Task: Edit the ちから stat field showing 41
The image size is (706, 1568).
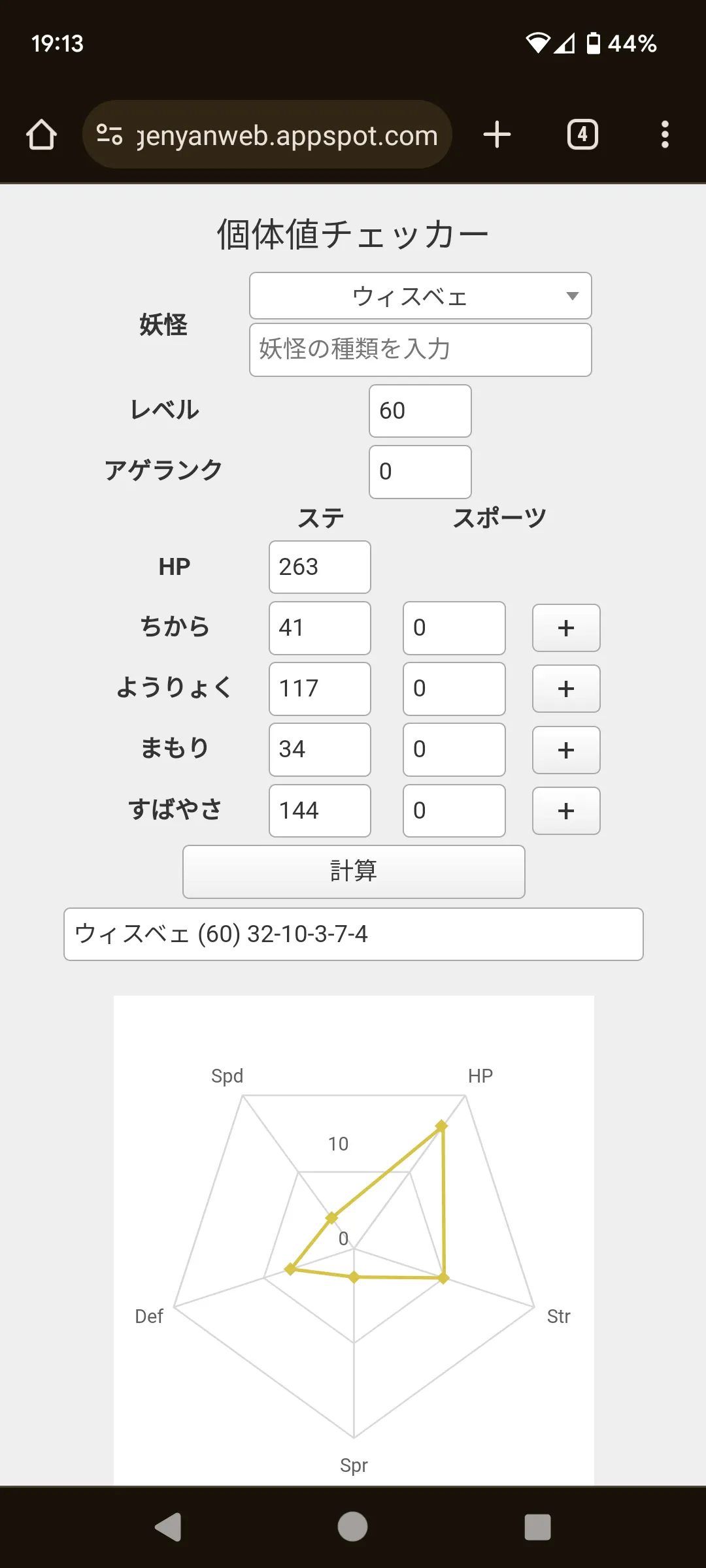Action: [x=320, y=628]
